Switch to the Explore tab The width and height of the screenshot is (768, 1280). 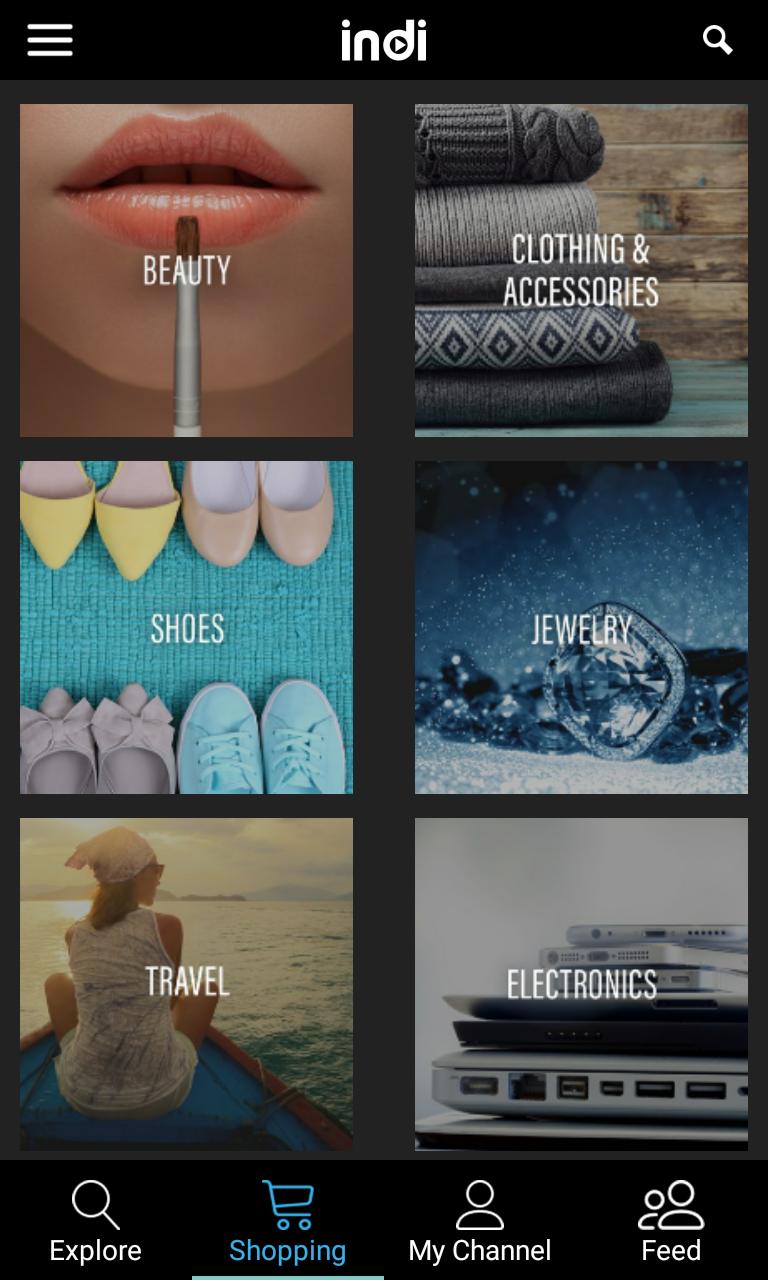tap(96, 1222)
